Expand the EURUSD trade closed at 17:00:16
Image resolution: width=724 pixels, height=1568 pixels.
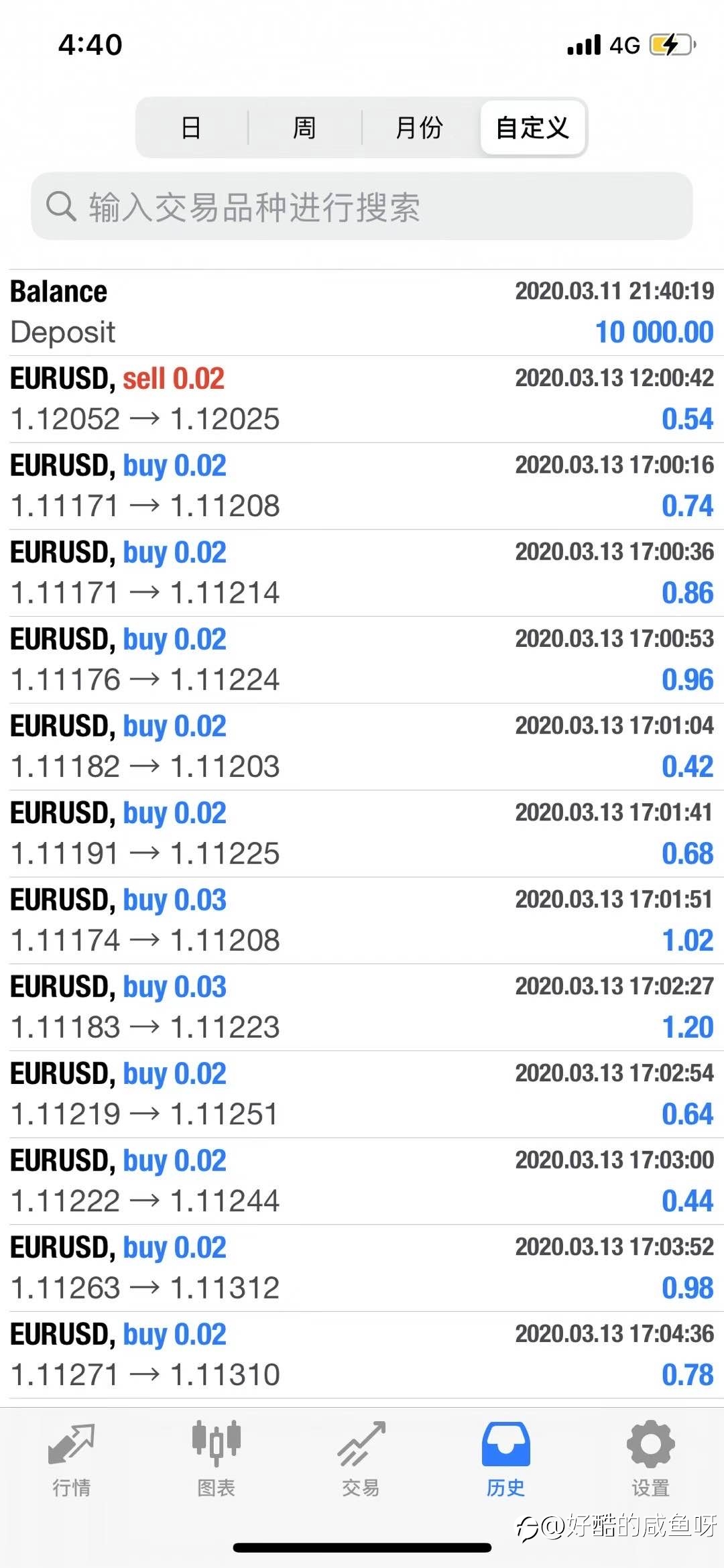click(x=362, y=486)
